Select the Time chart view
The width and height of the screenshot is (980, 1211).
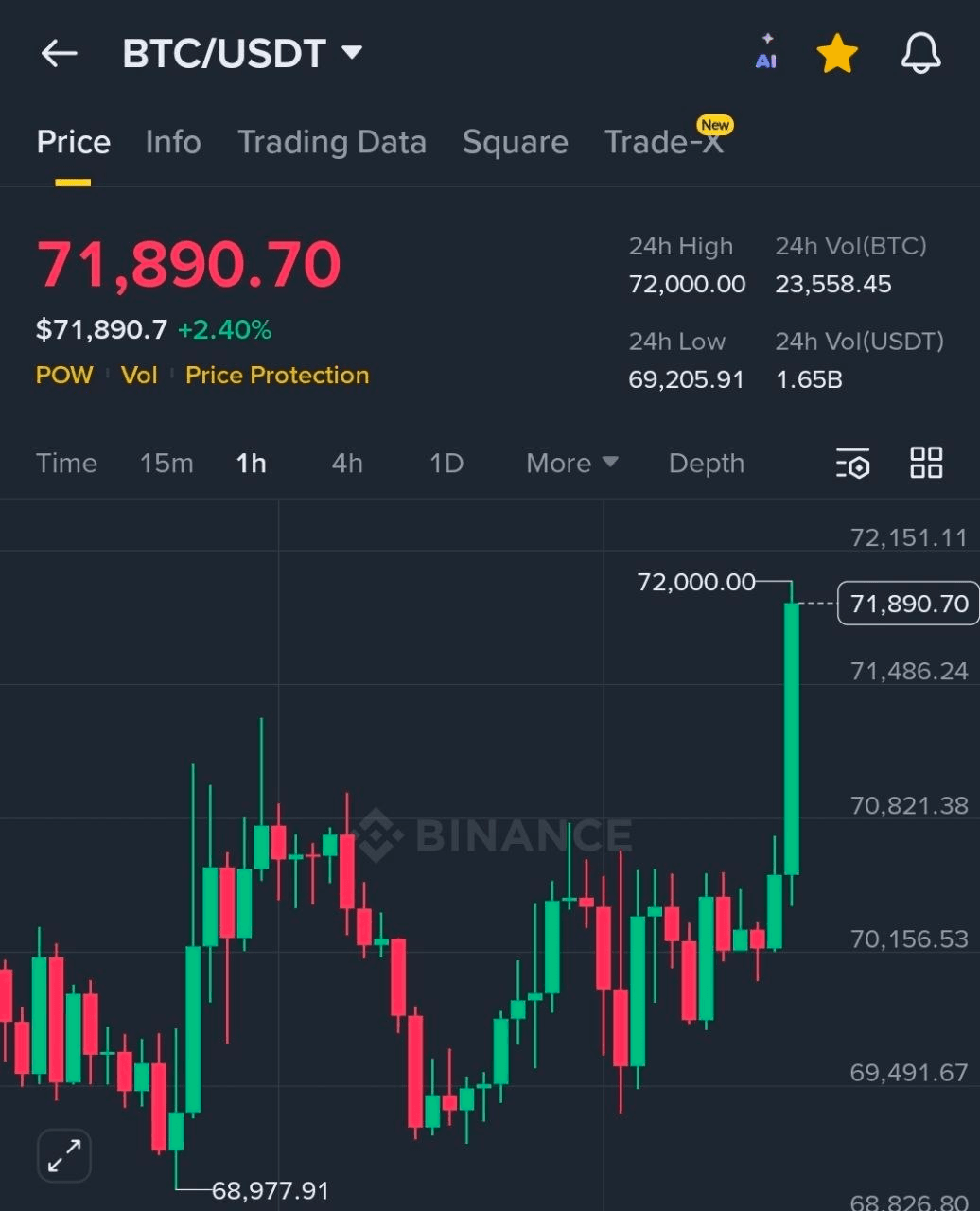(66, 464)
